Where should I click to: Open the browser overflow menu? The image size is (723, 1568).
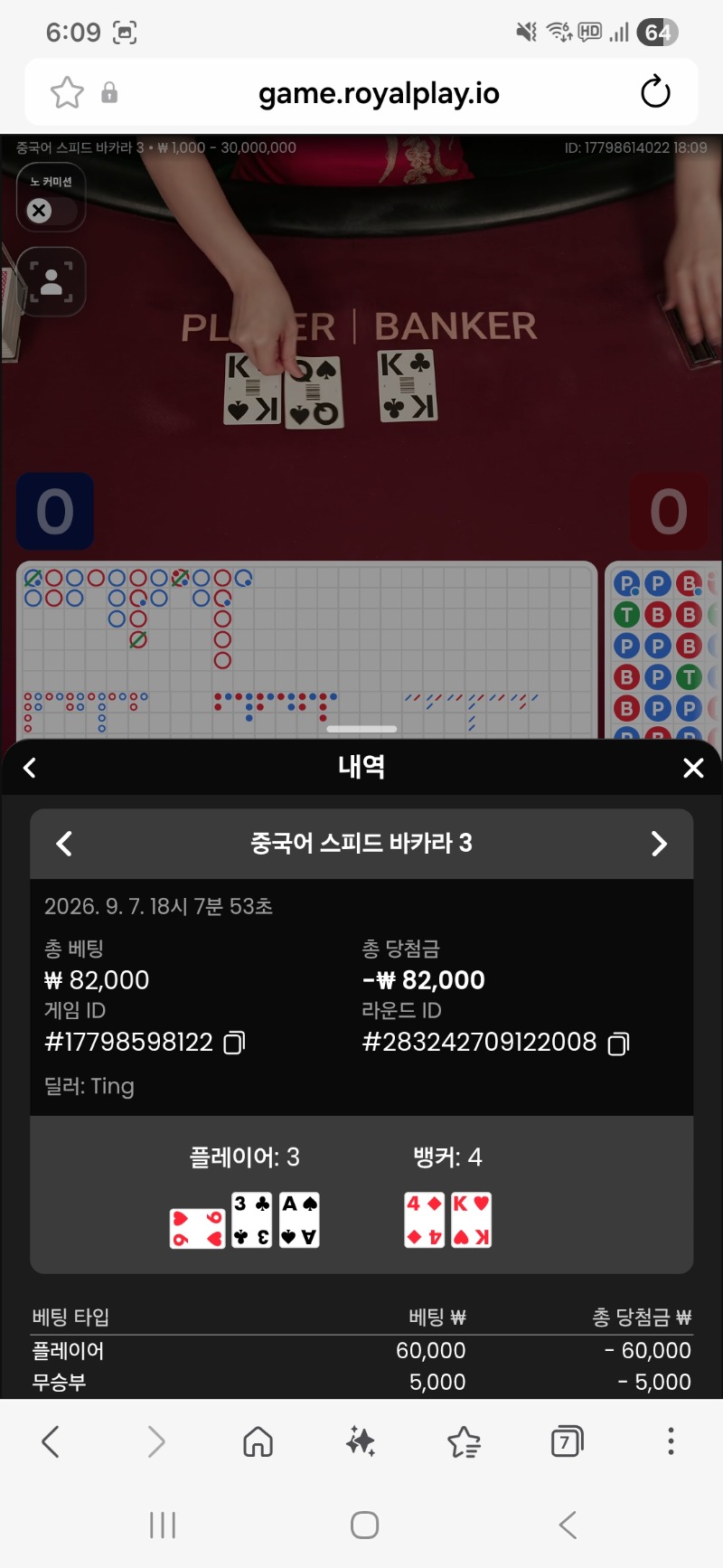671,1441
